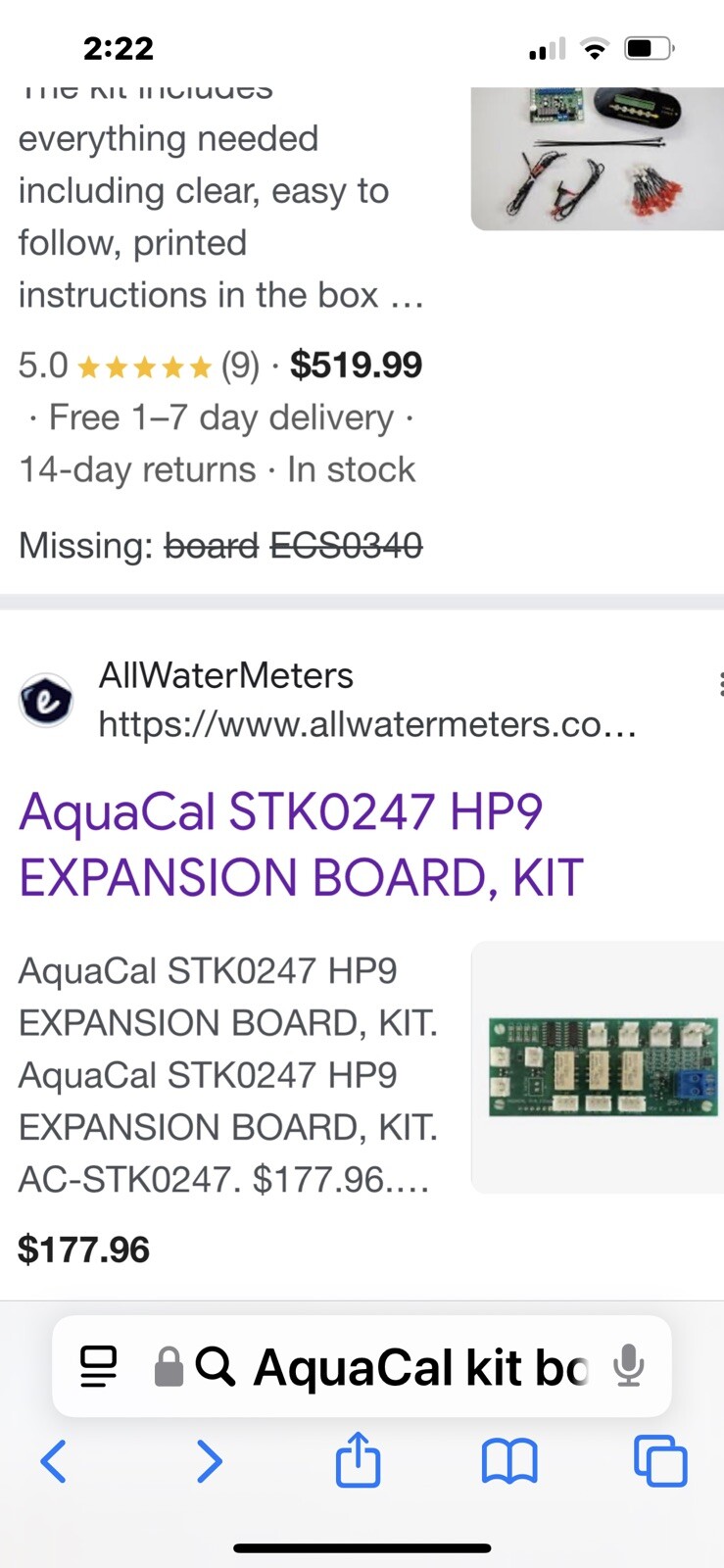Open the tab switcher icon

tap(660, 1461)
